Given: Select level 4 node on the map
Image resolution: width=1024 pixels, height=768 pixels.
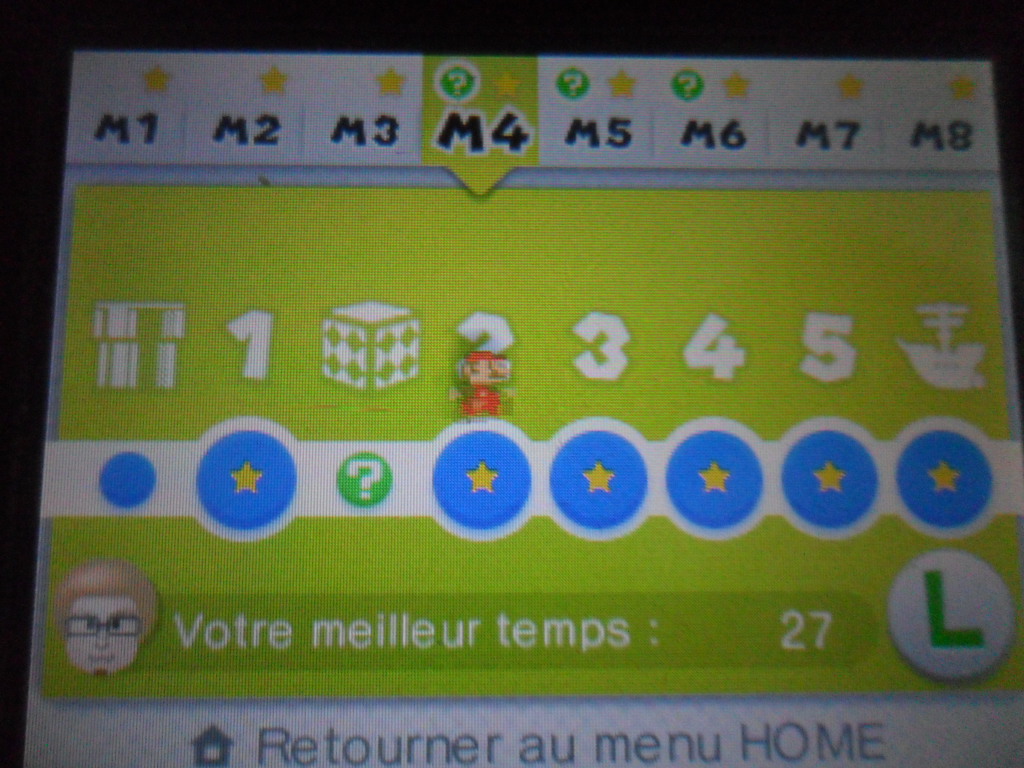Looking at the screenshot, I should [714, 479].
